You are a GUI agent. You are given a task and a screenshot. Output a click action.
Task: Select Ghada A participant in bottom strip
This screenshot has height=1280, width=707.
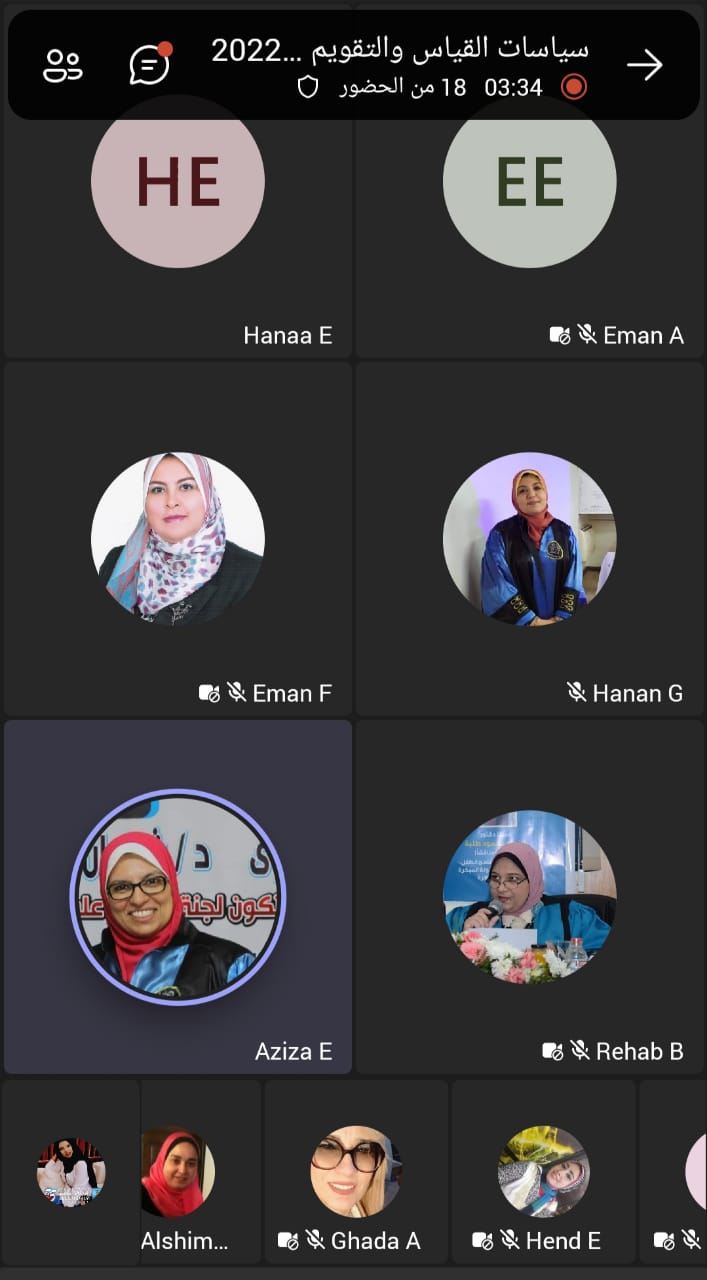356,1172
